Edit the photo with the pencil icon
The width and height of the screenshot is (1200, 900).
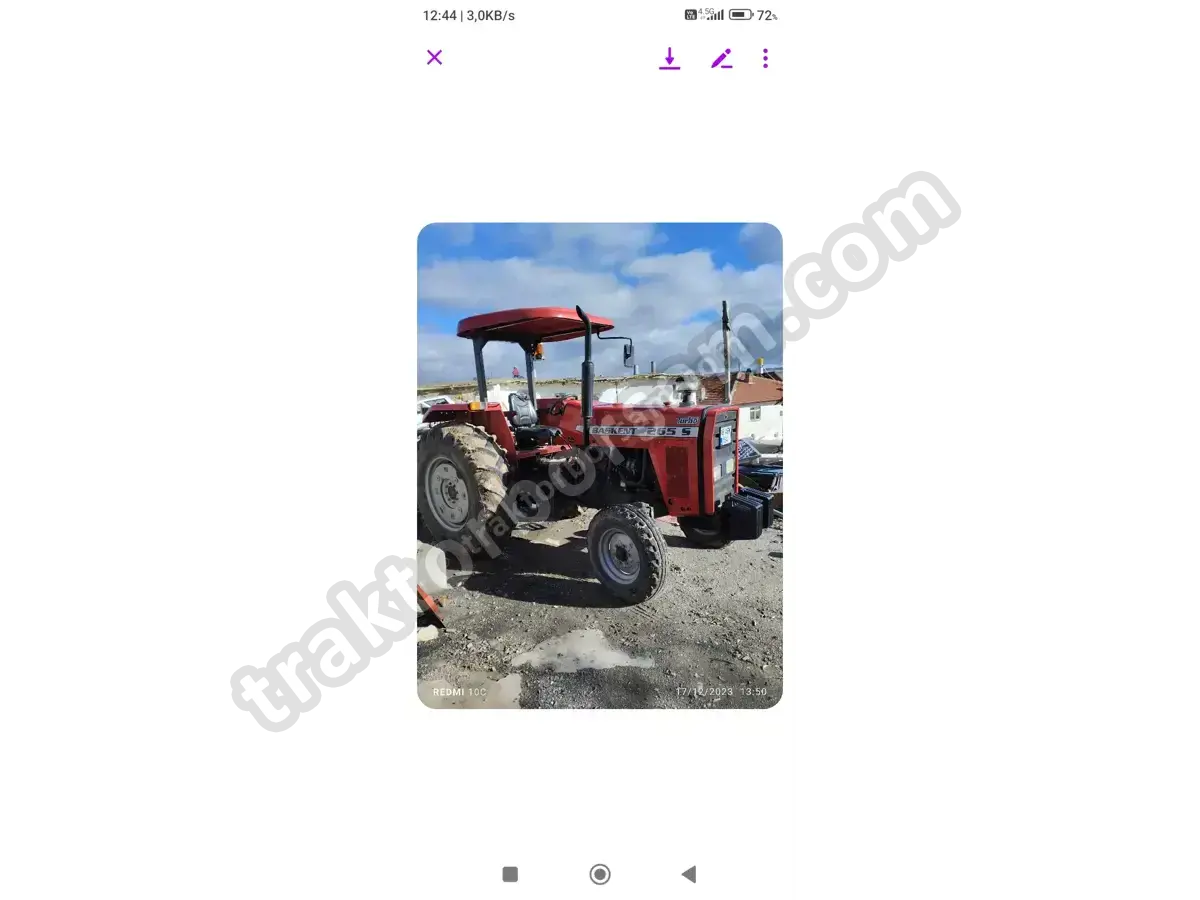[721, 59]
